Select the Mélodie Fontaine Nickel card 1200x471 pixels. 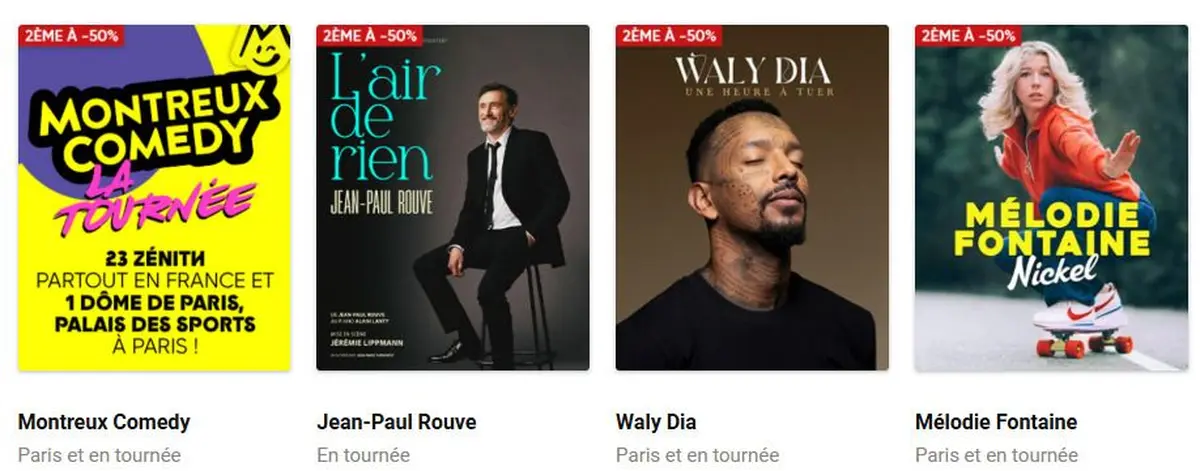pos(1050,200)
